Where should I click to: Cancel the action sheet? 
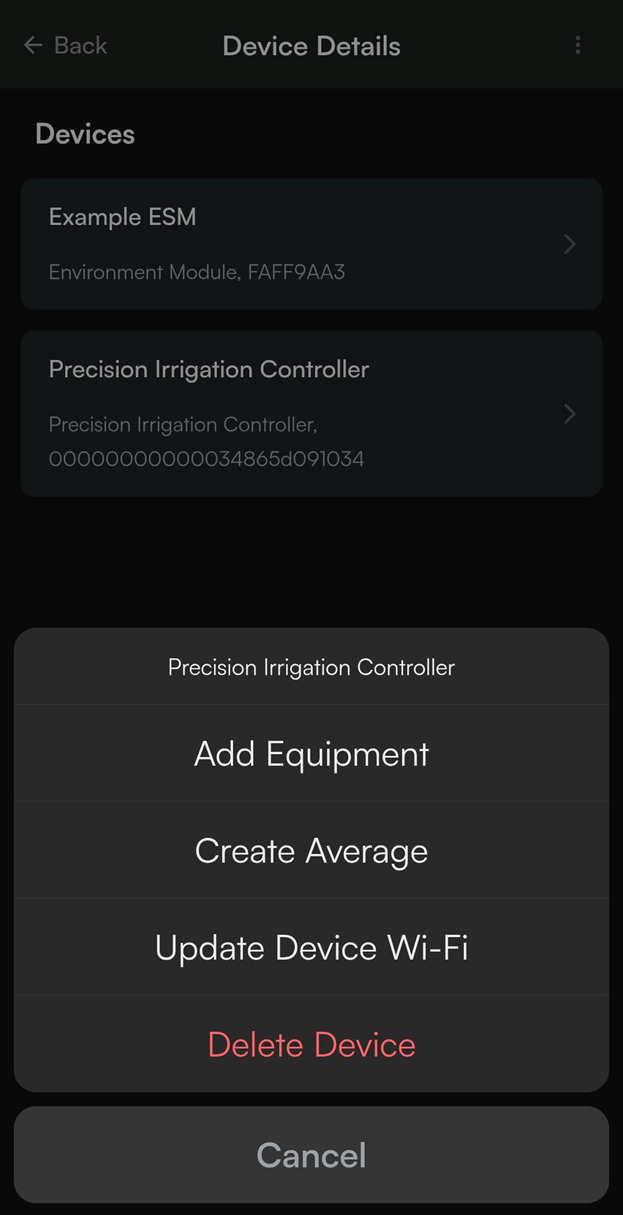pyautogui.click(x=311, y=1155)
